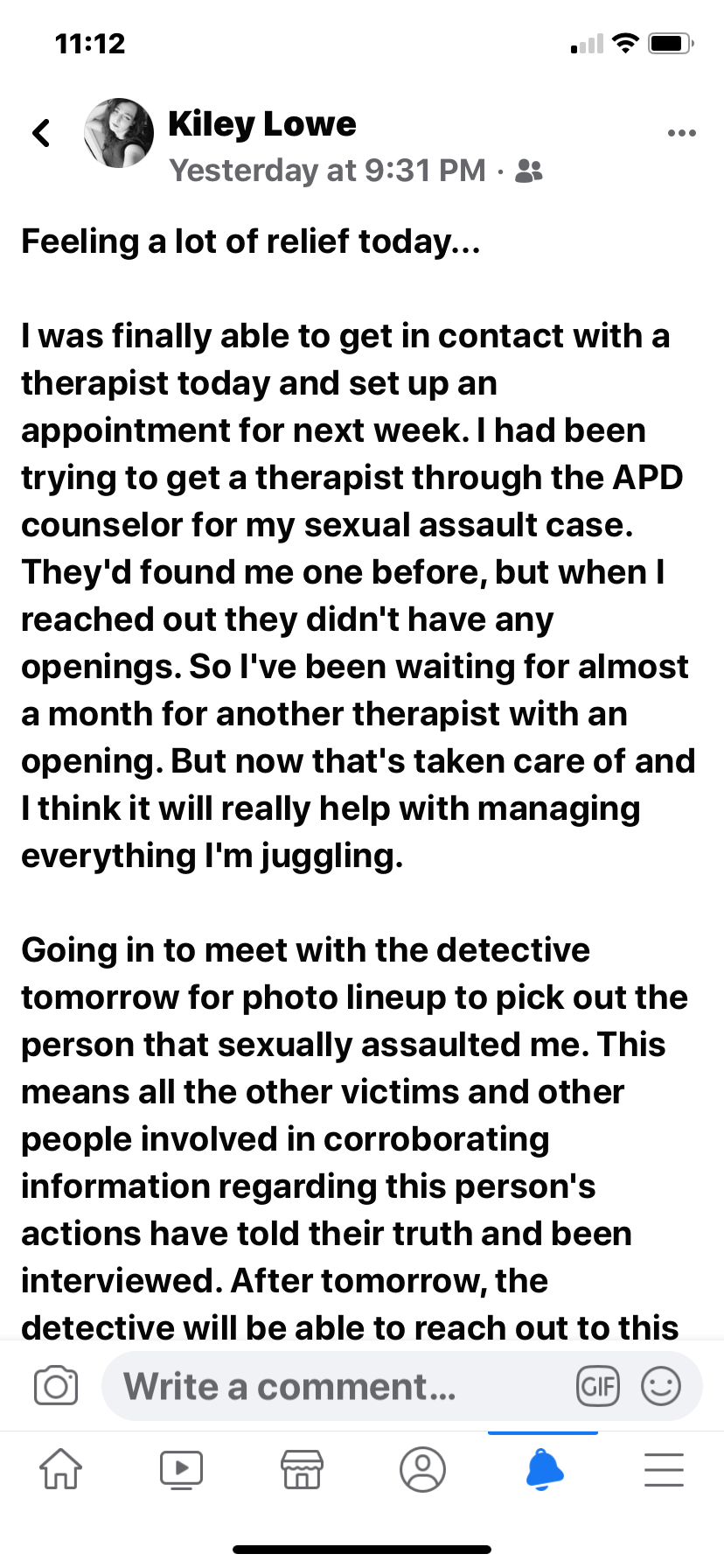Switch to the Home feed tab
Viewport: 724px width, 1568px height.
(61, 1469)
